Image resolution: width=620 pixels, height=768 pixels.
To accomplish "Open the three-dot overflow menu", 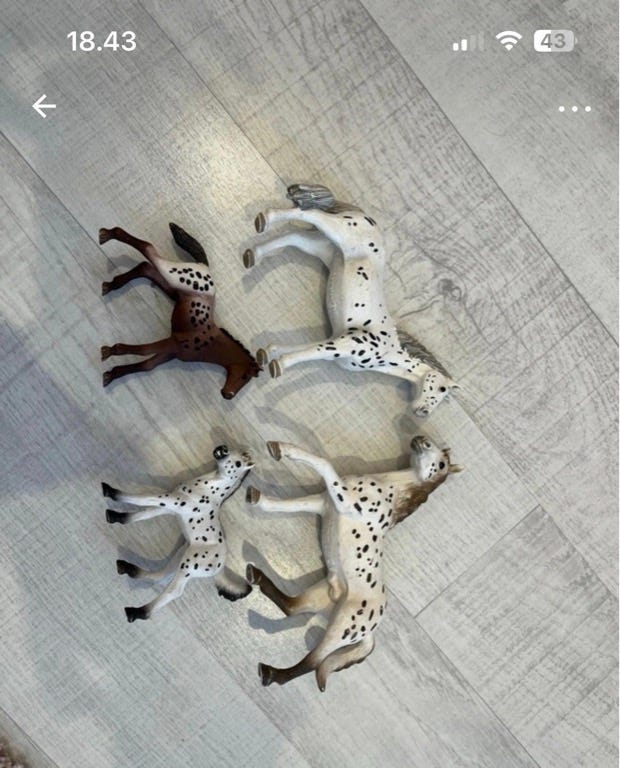I will click(x=574, y=108).
